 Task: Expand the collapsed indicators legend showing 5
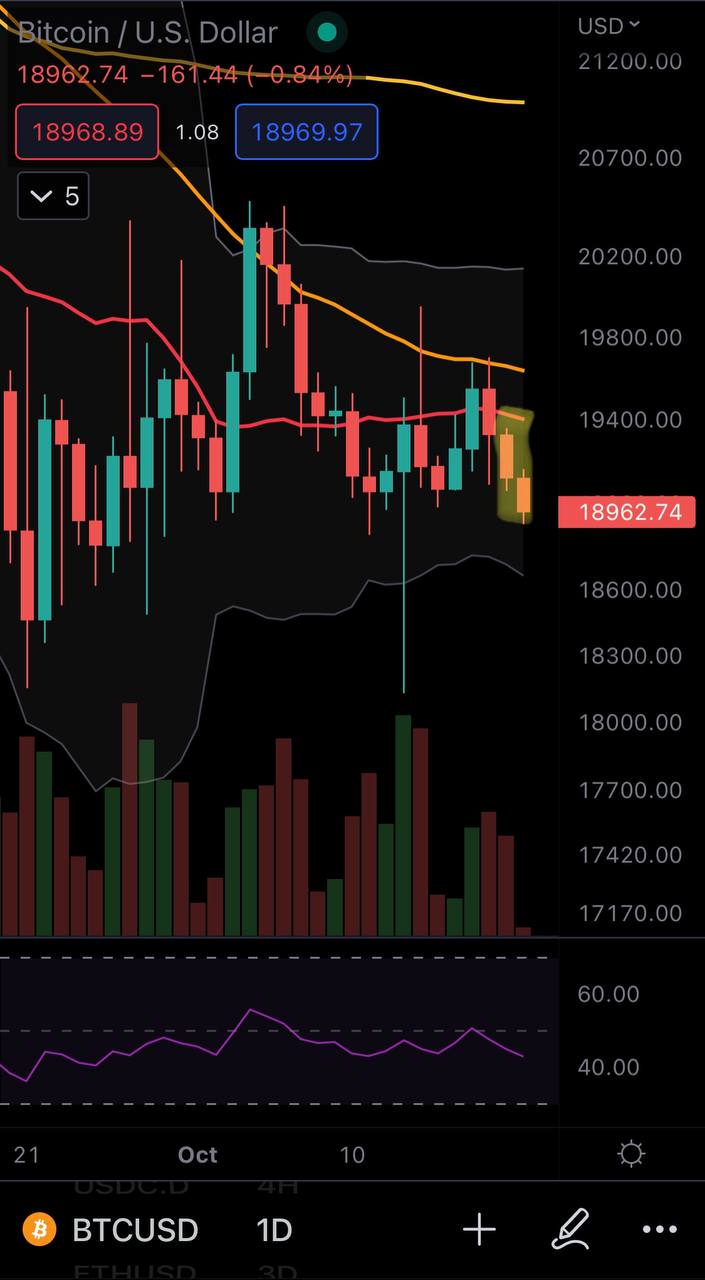[x=54, y=196]
